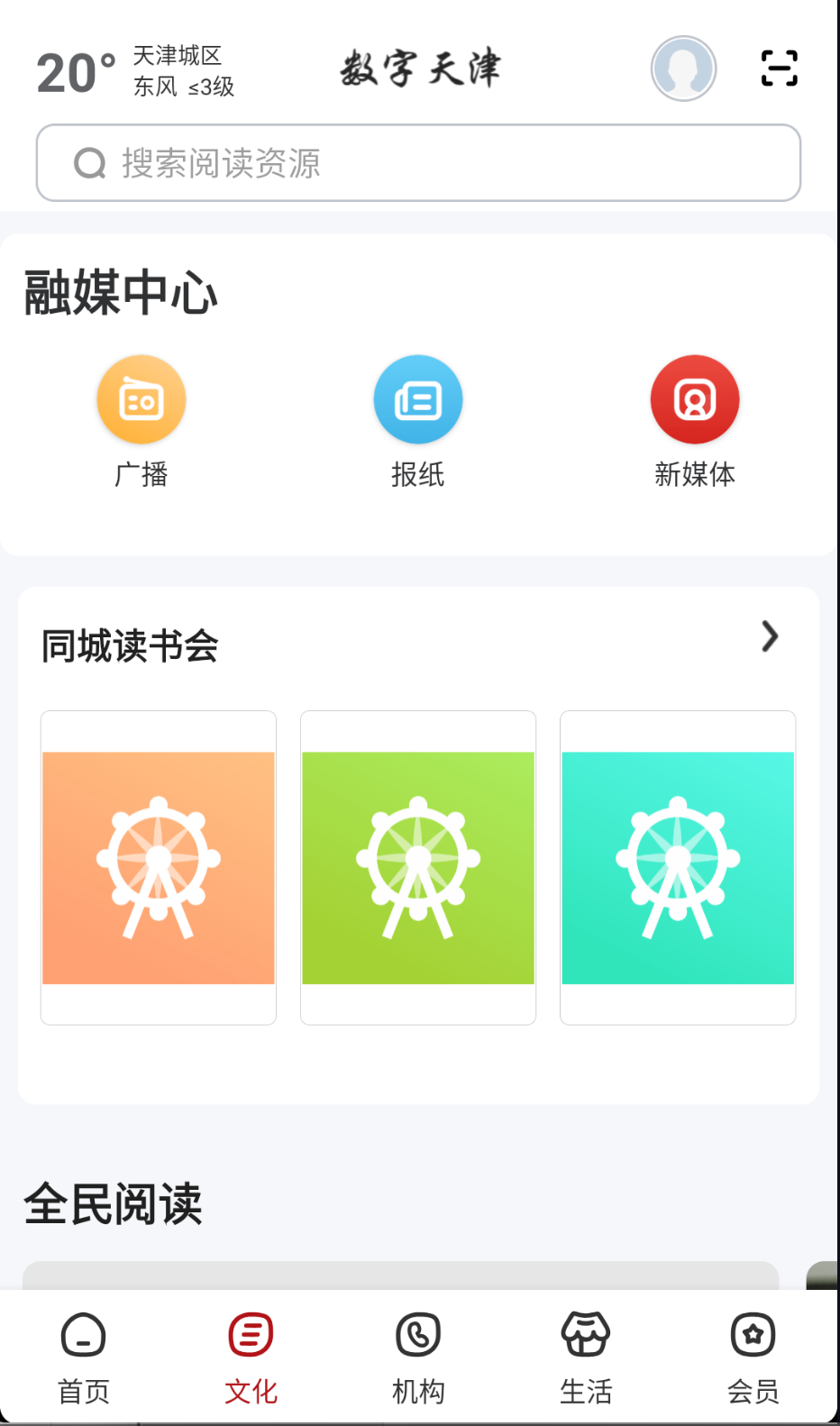Viewport: 840px width, 1426px height.
Task: Open the 新媒体 new media icon
Action: tap(694, 398)
